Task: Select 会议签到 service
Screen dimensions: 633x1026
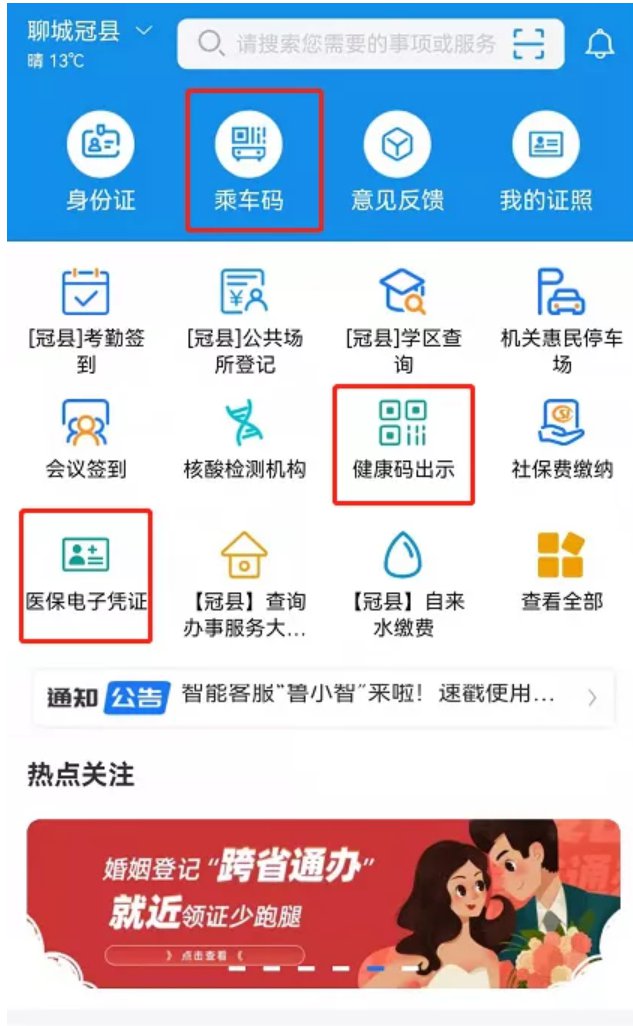Action: [86, 440]
